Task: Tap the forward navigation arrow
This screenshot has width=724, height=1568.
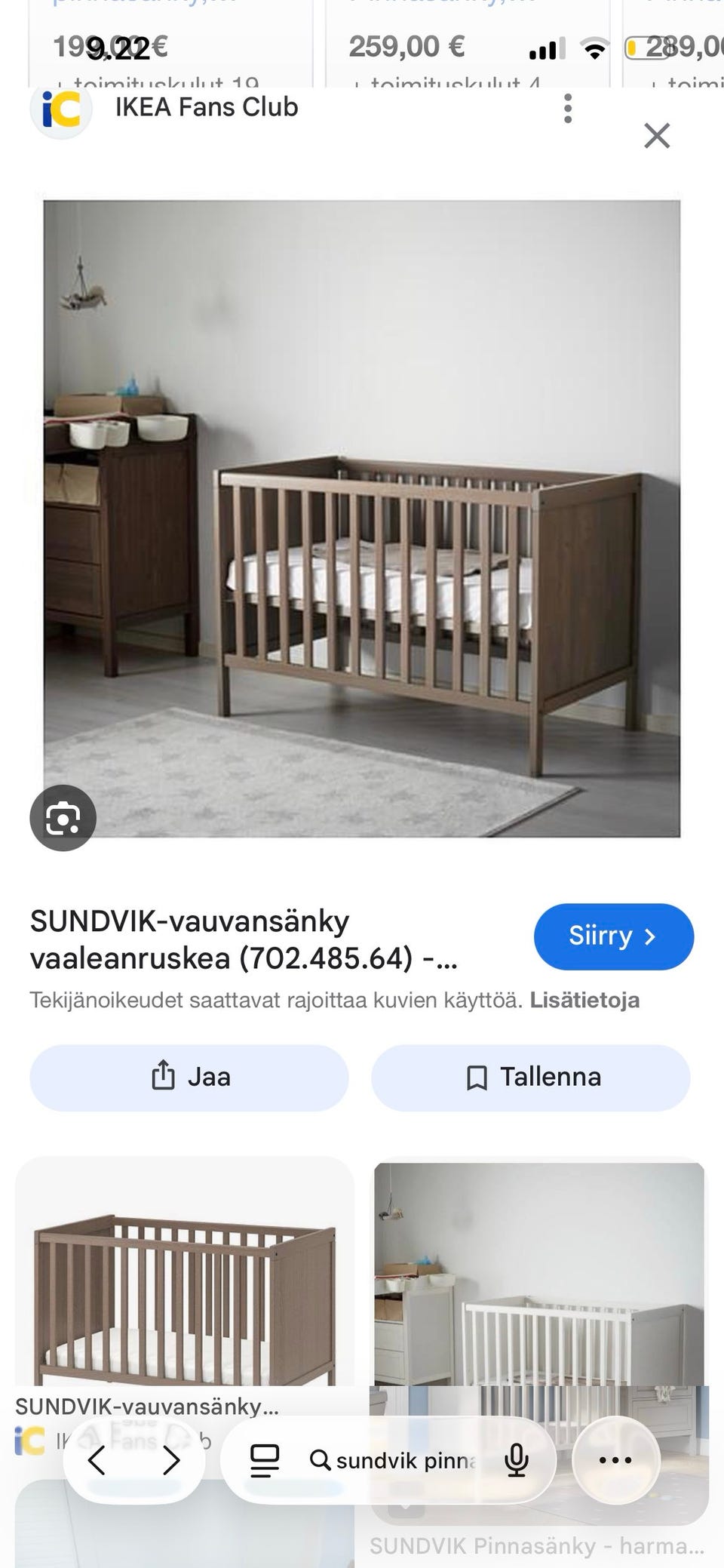Action: point(170,1459)
